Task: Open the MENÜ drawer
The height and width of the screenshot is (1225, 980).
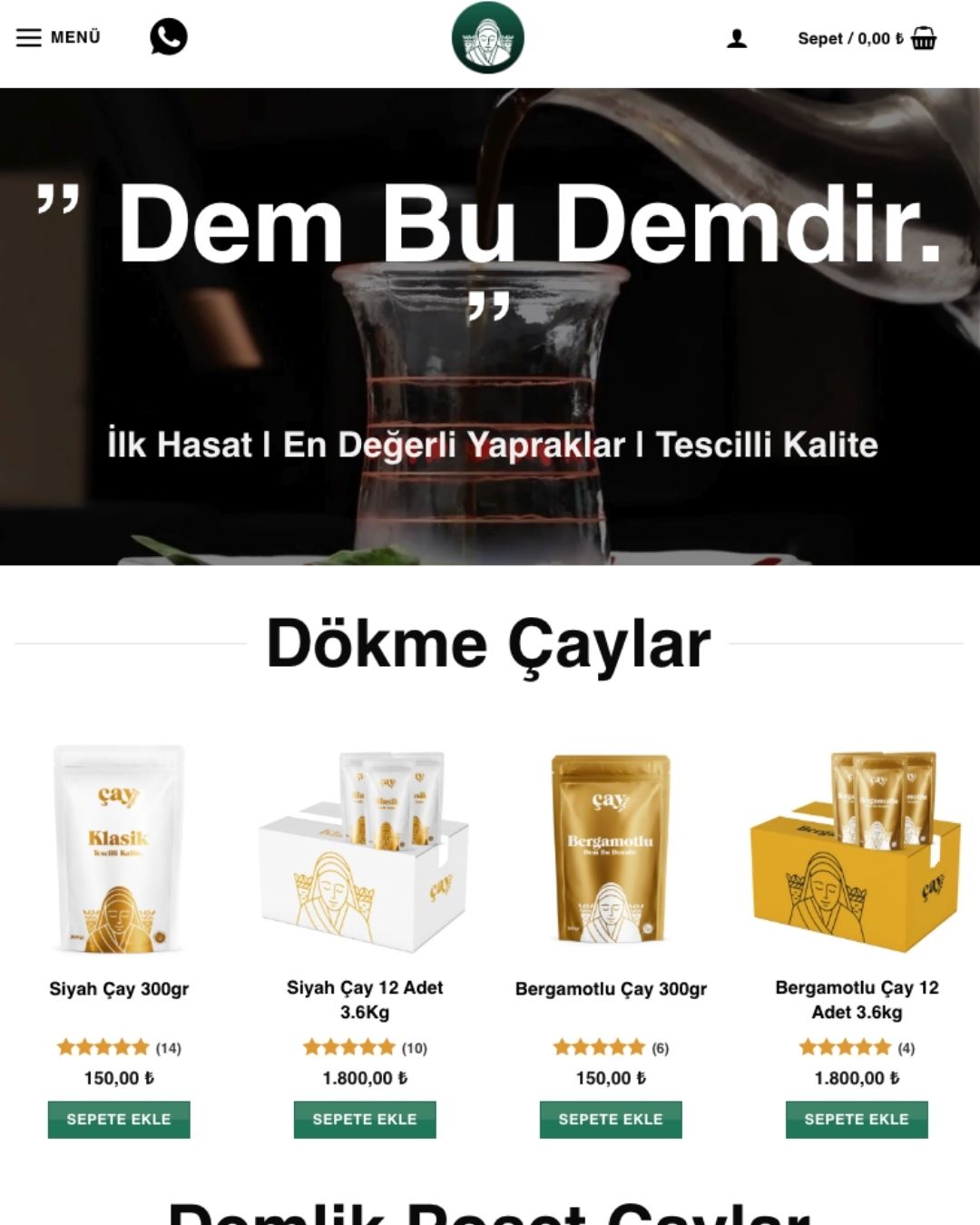Action: click(x=58, y=37)
